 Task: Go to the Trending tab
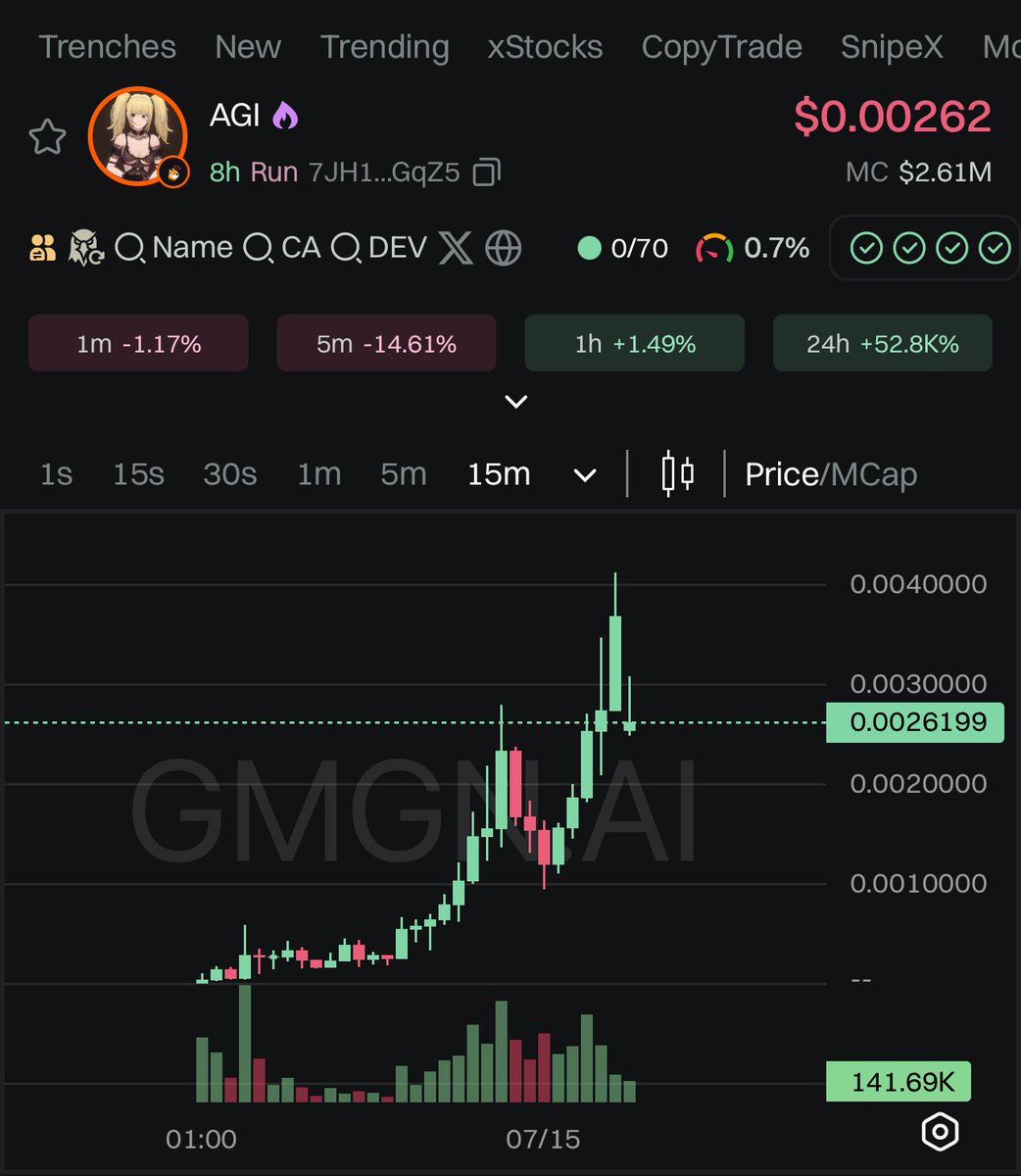point(384,46)
